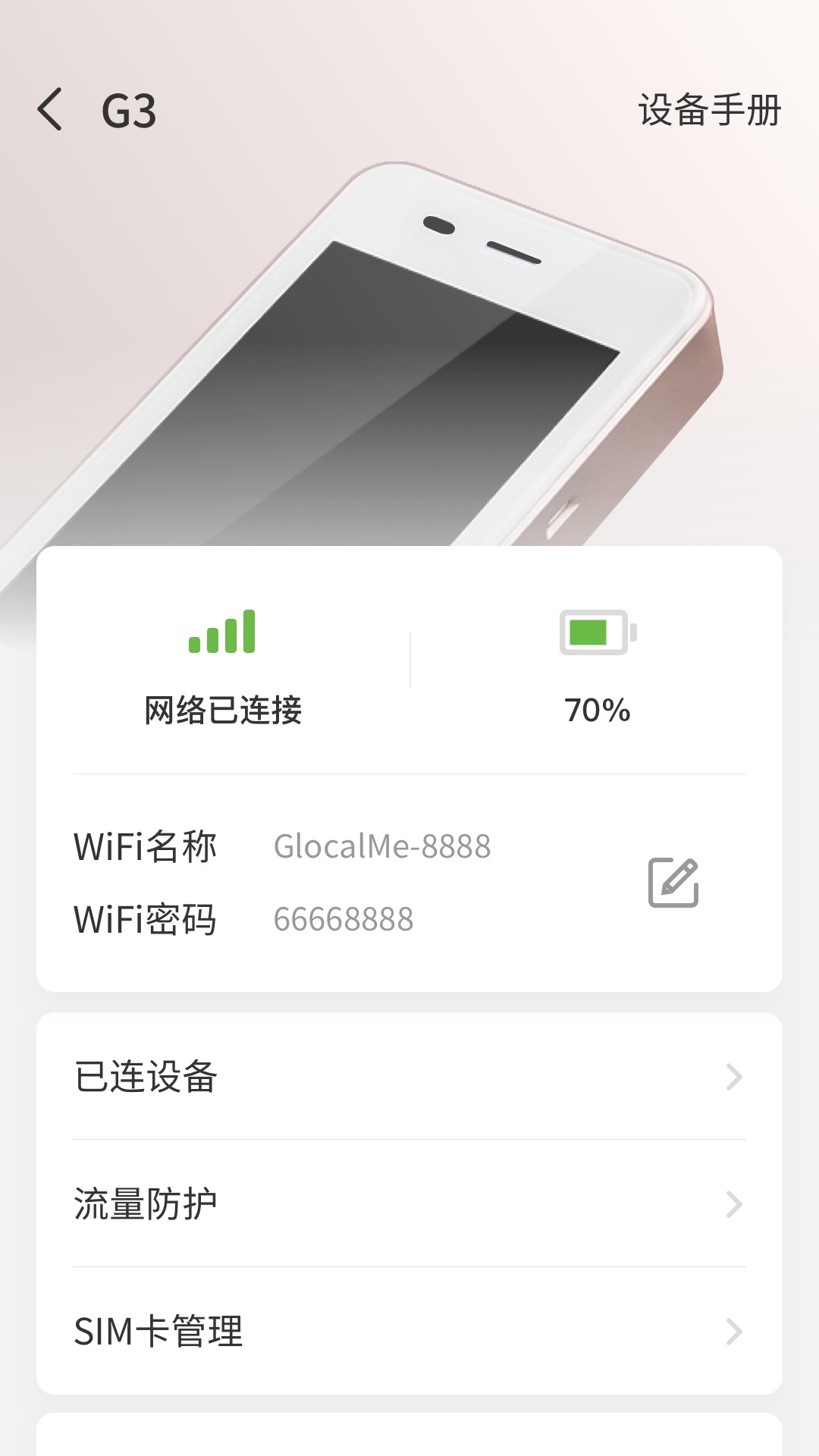The width and height of the screenshot is (819, 1456).
Task: Open the 设备手册 device manual
Action: tap(709, 110)
